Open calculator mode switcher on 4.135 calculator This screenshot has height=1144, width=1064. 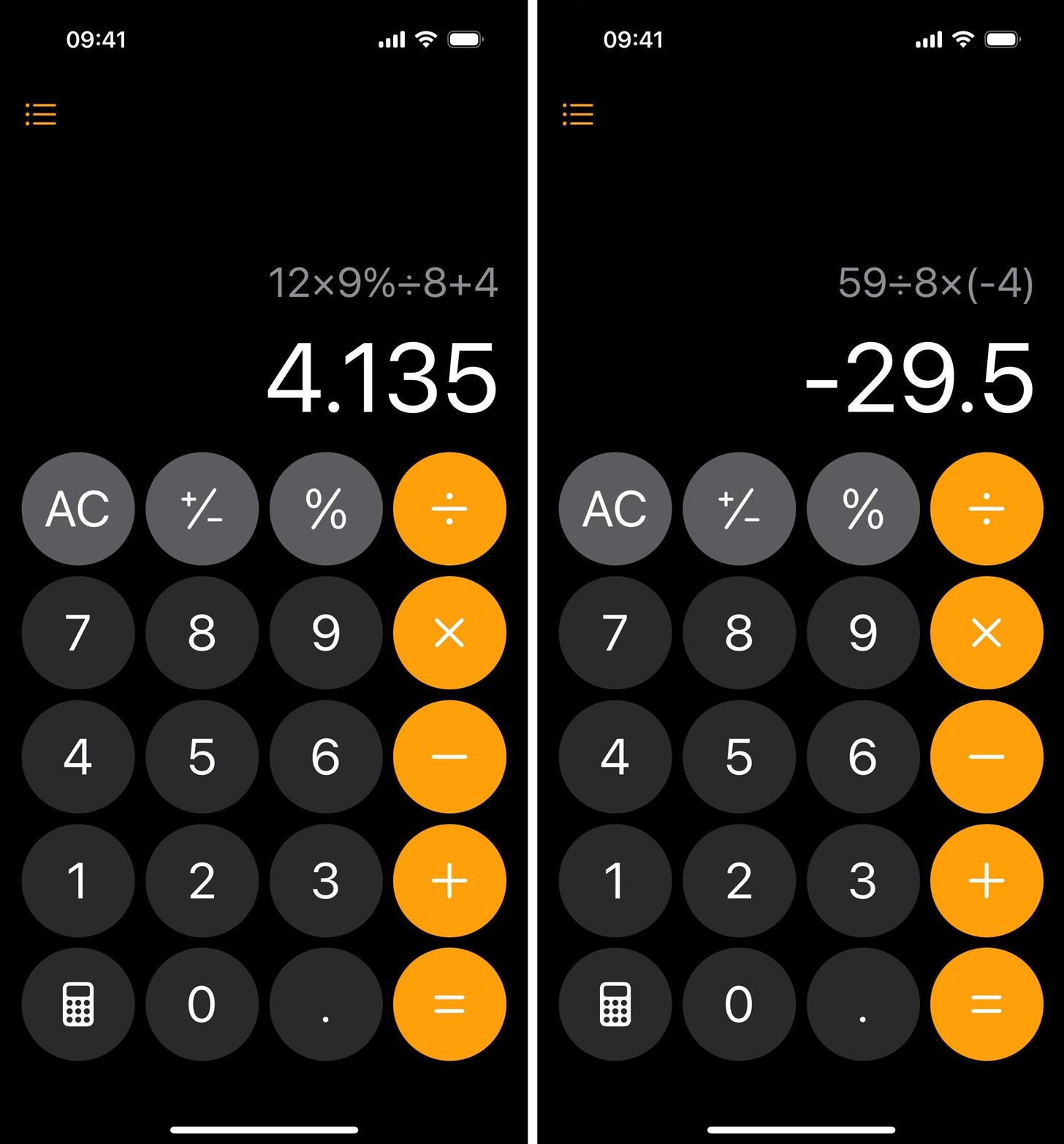pos(78,1004)
